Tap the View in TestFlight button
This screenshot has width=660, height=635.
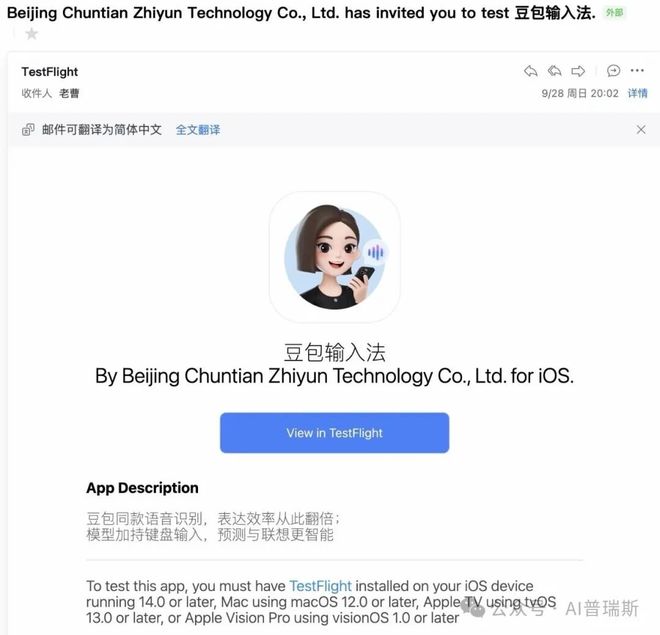point(334,433)
